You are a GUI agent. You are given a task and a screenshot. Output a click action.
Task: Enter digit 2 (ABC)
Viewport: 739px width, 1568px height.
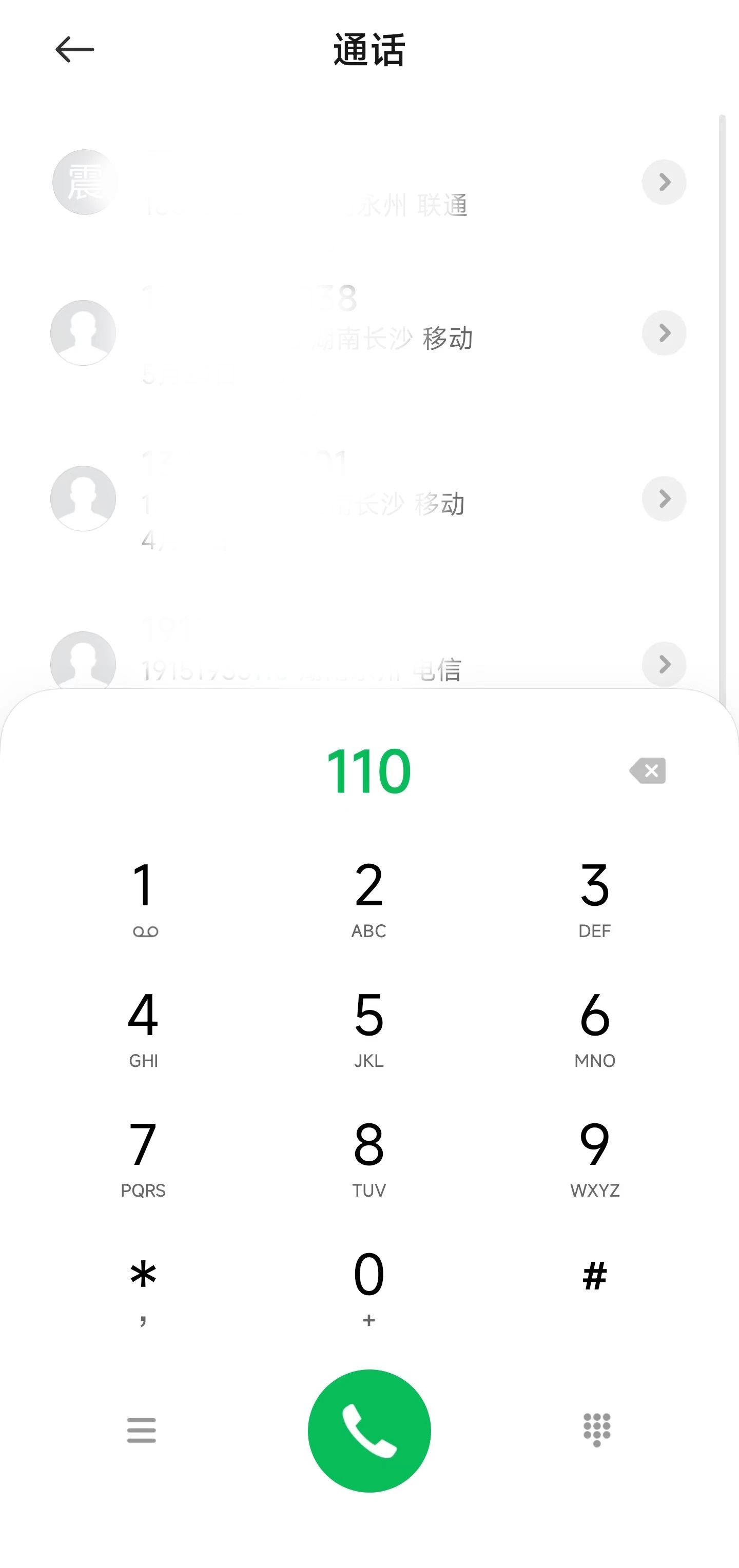point(368,897)
